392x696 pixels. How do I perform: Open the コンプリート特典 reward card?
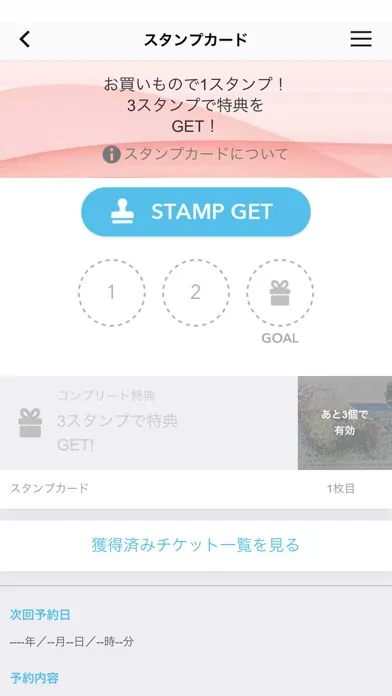196,423
